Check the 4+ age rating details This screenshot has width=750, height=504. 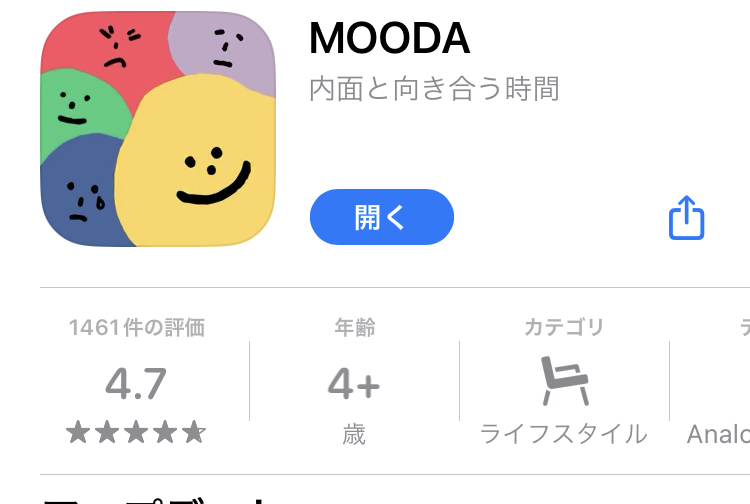tap(353, 384)
